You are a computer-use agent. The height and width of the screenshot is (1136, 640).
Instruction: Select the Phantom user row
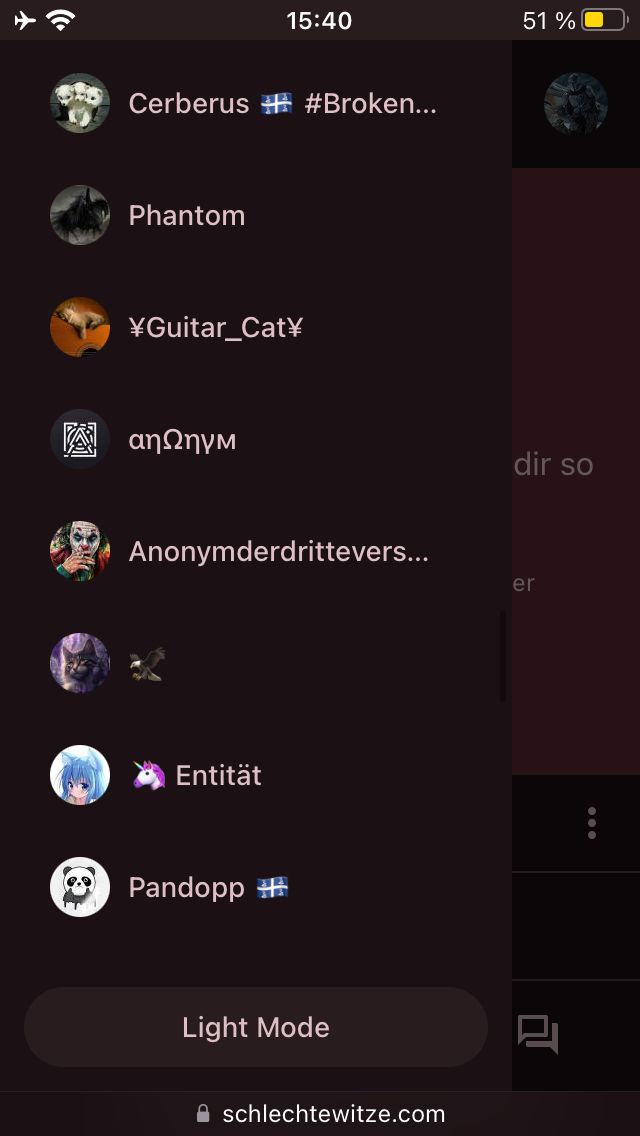187,215
